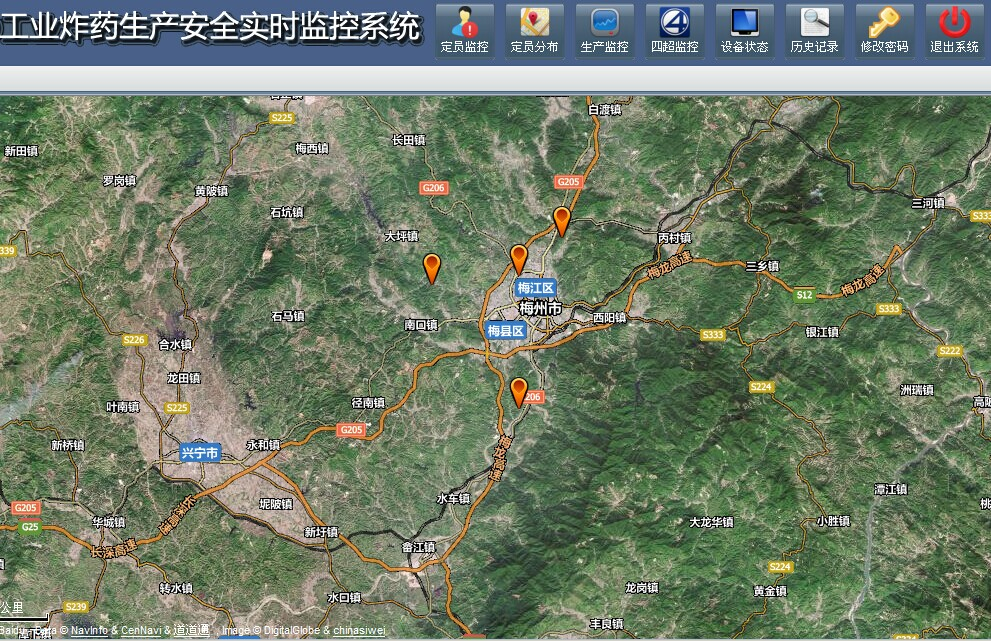Viewport: 991px width, 641px height.
Task: Open 定员监控 personnel monitoring
Action: click(x=464, y=31)
